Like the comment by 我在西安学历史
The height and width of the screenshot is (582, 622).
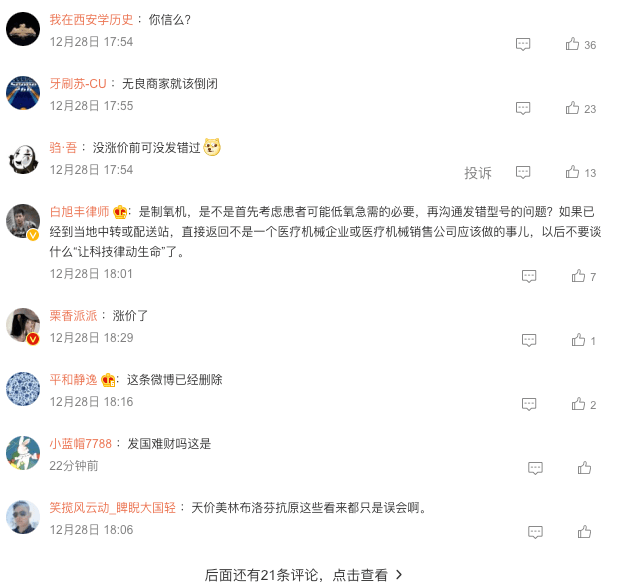pyautogui.click(x=573, y=44)
